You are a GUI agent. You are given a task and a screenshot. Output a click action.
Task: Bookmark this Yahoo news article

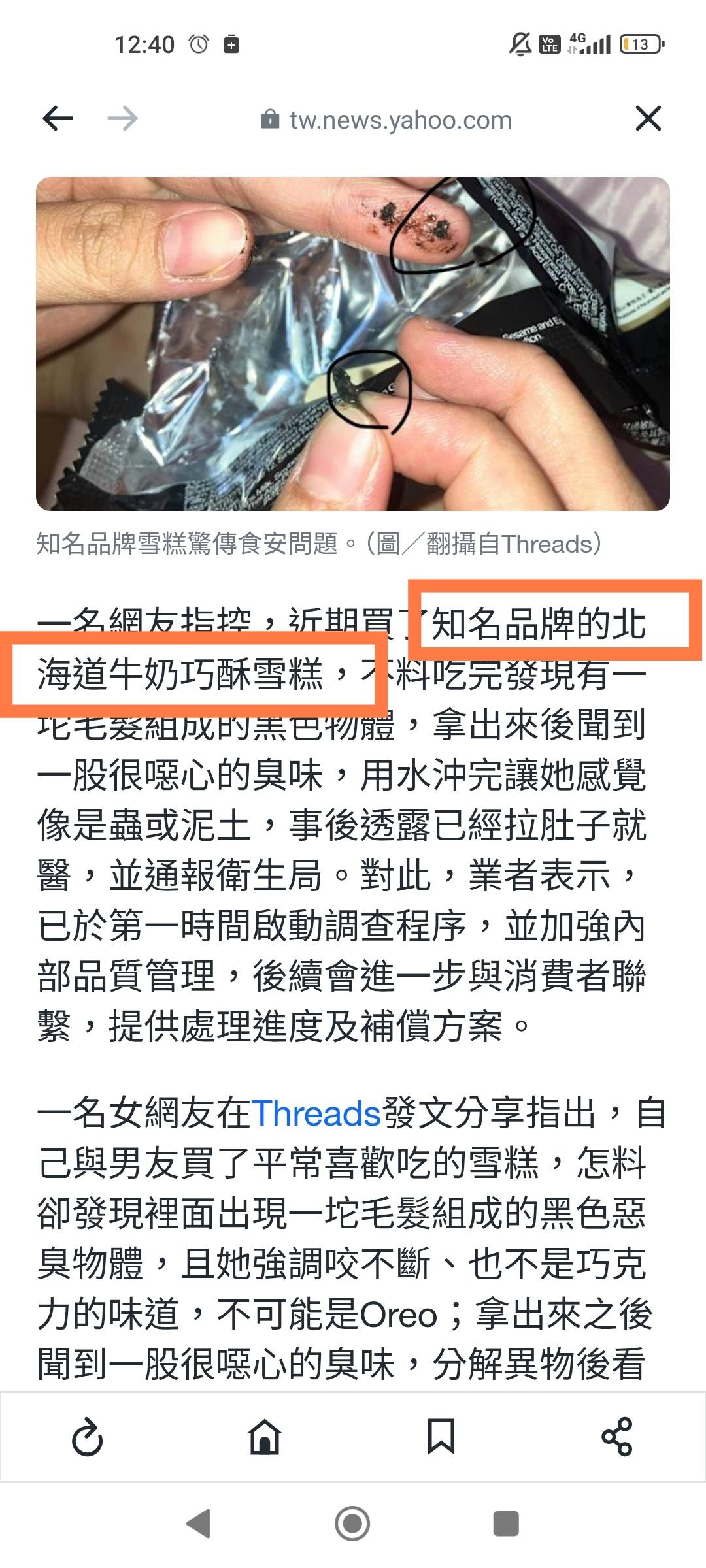pyautogui.click(x=441, y=1437)
